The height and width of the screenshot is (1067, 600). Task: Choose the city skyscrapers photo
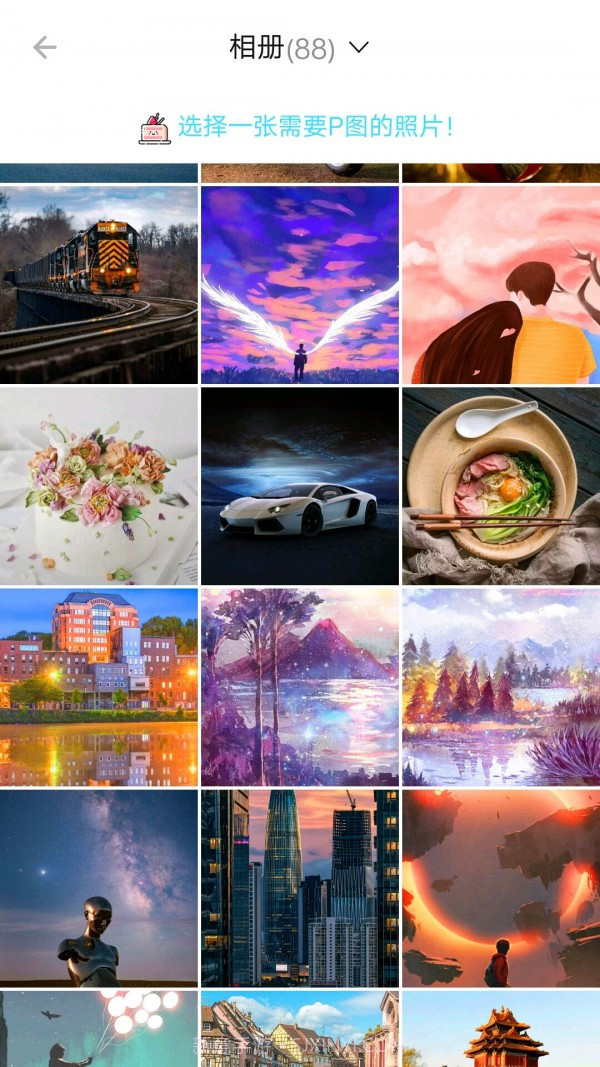[300, 888]
